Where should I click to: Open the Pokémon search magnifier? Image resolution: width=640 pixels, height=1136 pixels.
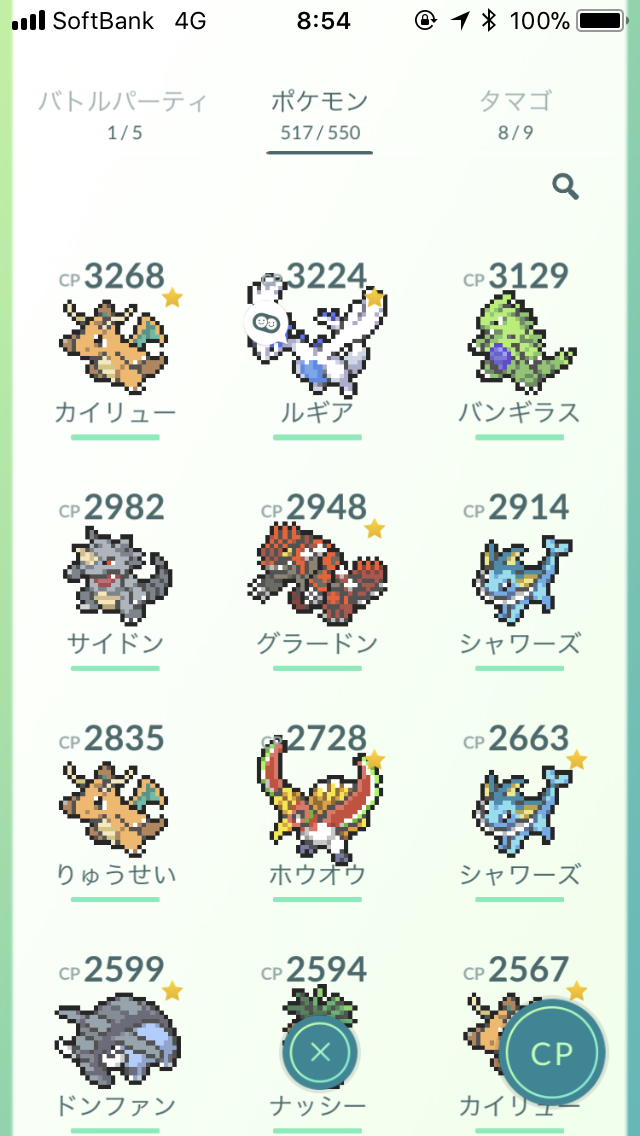click(x=565, y=187)
